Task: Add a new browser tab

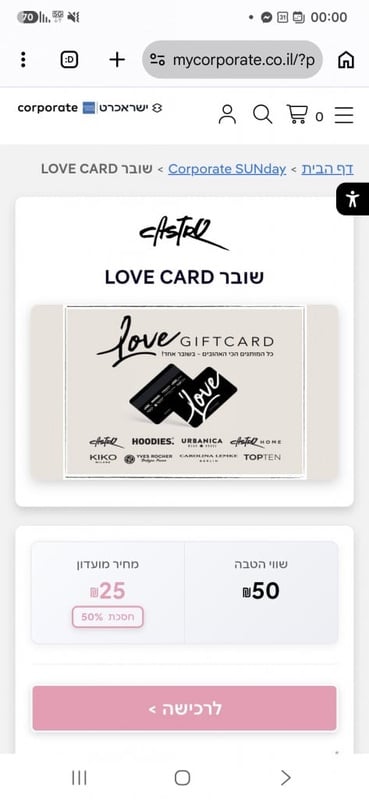Action: click(x=117, y=60)
